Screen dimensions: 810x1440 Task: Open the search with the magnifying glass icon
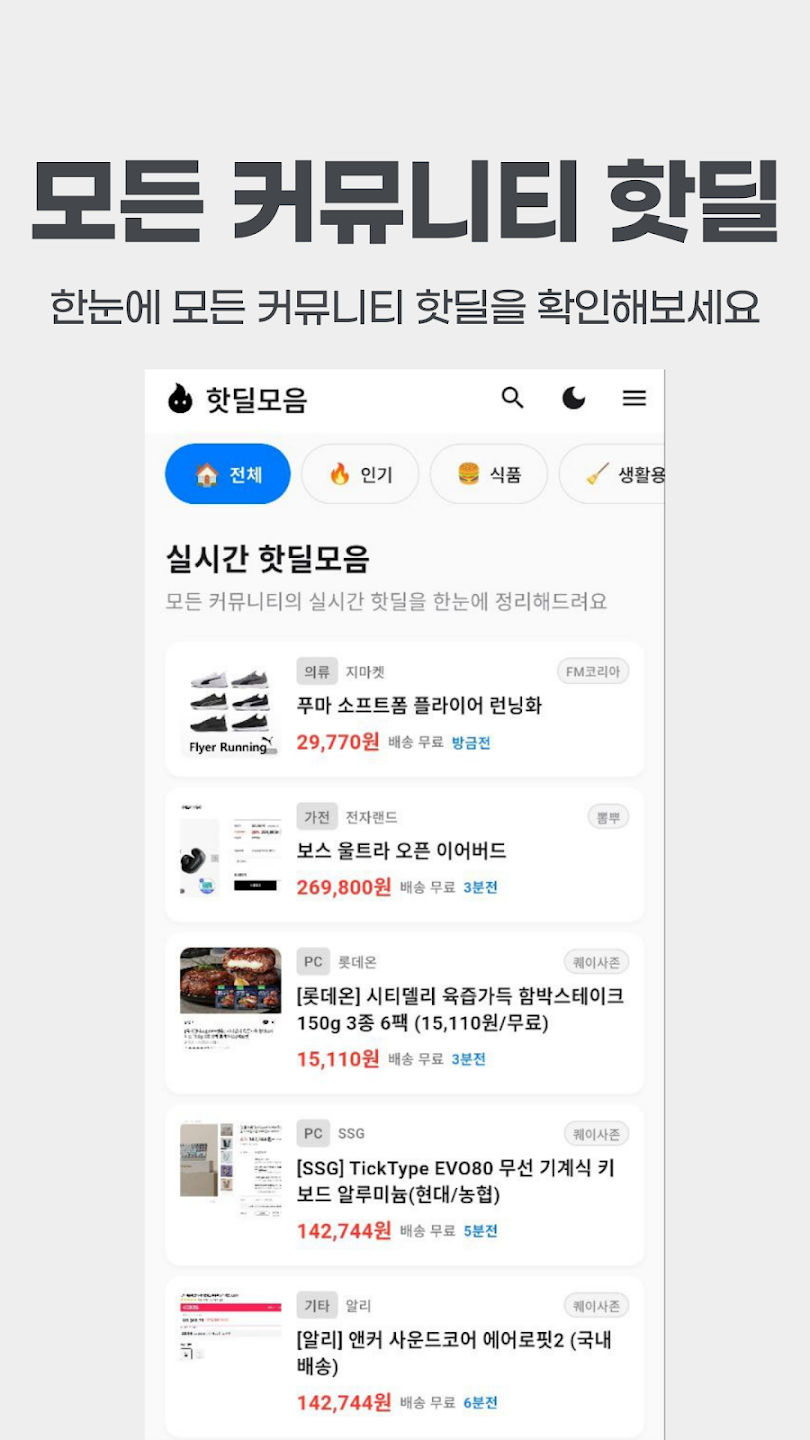click(x=512, y=398)
